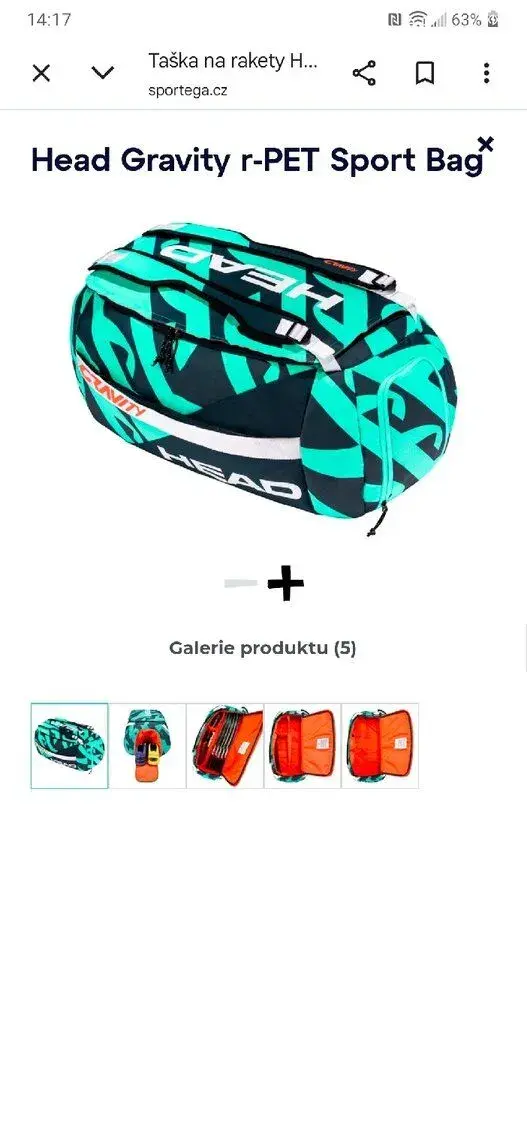Viewport: 527px width, 1146px height.
Task: Minimize the tab with the down chevron
Action: tap(102, 73)
